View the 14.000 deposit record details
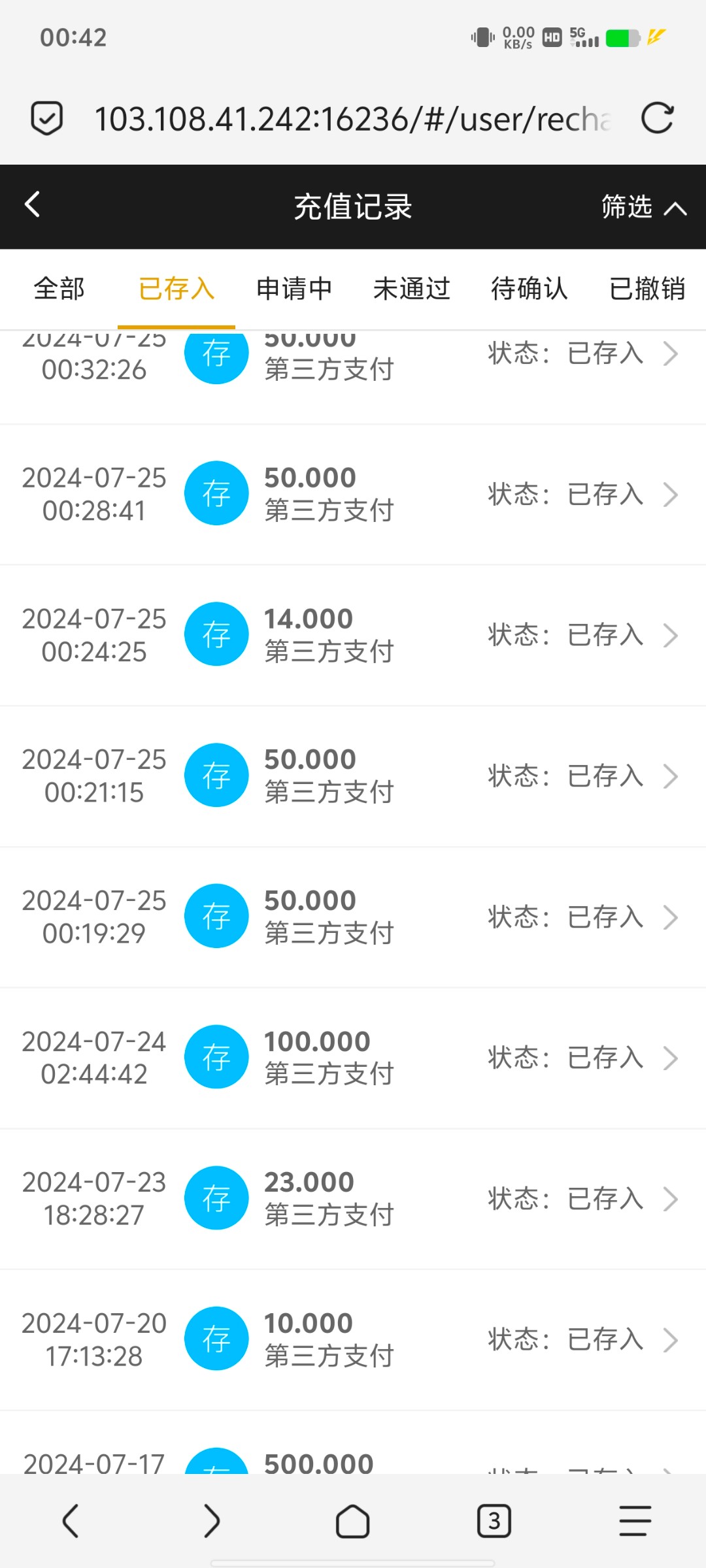Screen dimensions: 706x1568 pyautogui.click(x=353, y=635)
